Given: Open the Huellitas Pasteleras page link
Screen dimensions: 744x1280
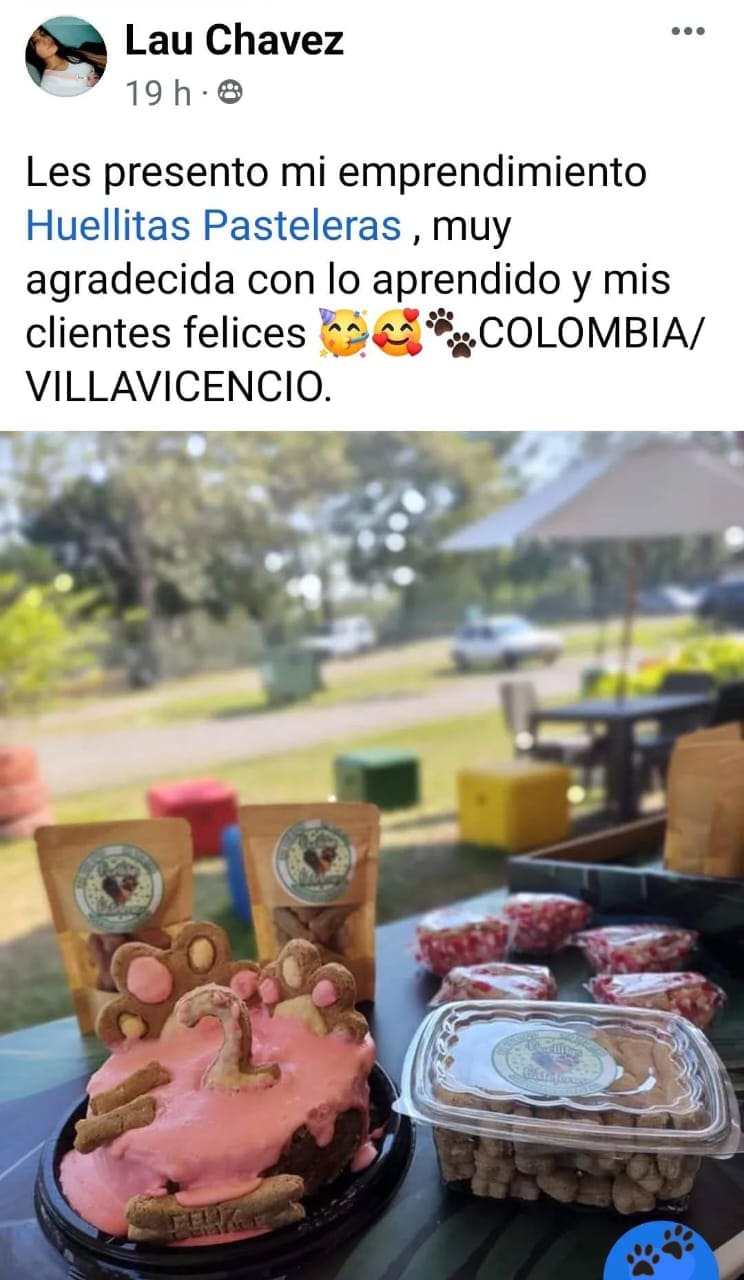Looking at the screenshot, I should click(x=213, y=226).
